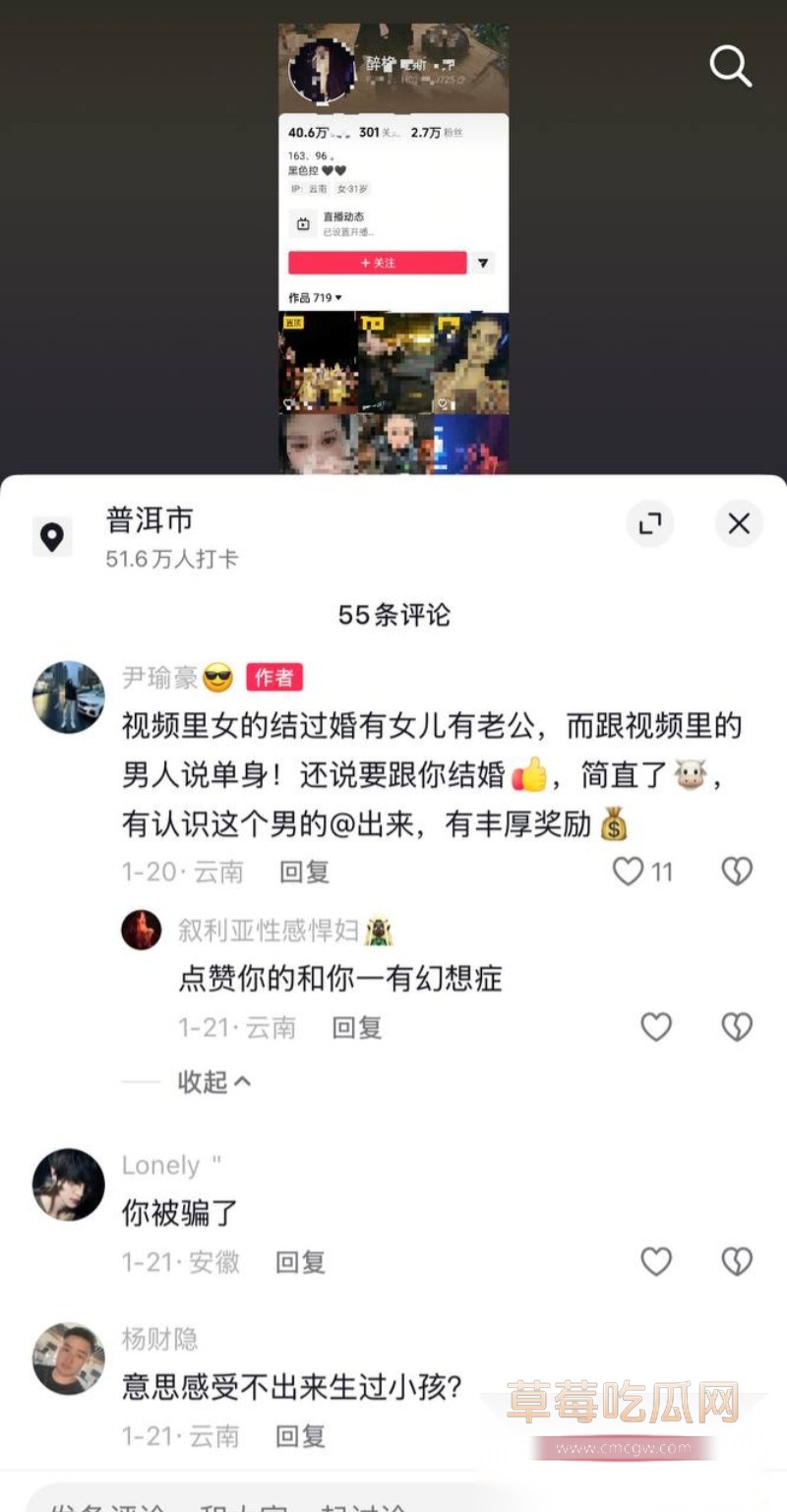The height and width of the screenshot is (1512, 787).
Task: Like the reply from 叙利亚性感悍妇
Action: tap(656, 1027)
